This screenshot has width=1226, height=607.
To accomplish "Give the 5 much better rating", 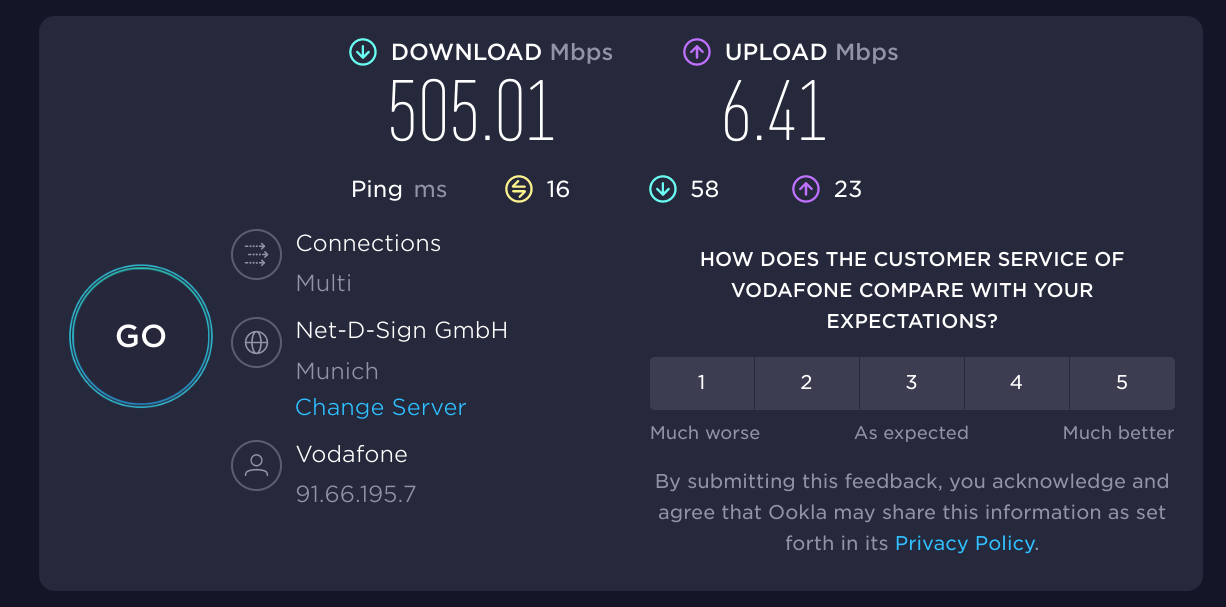I will (x=1122, y=383).
